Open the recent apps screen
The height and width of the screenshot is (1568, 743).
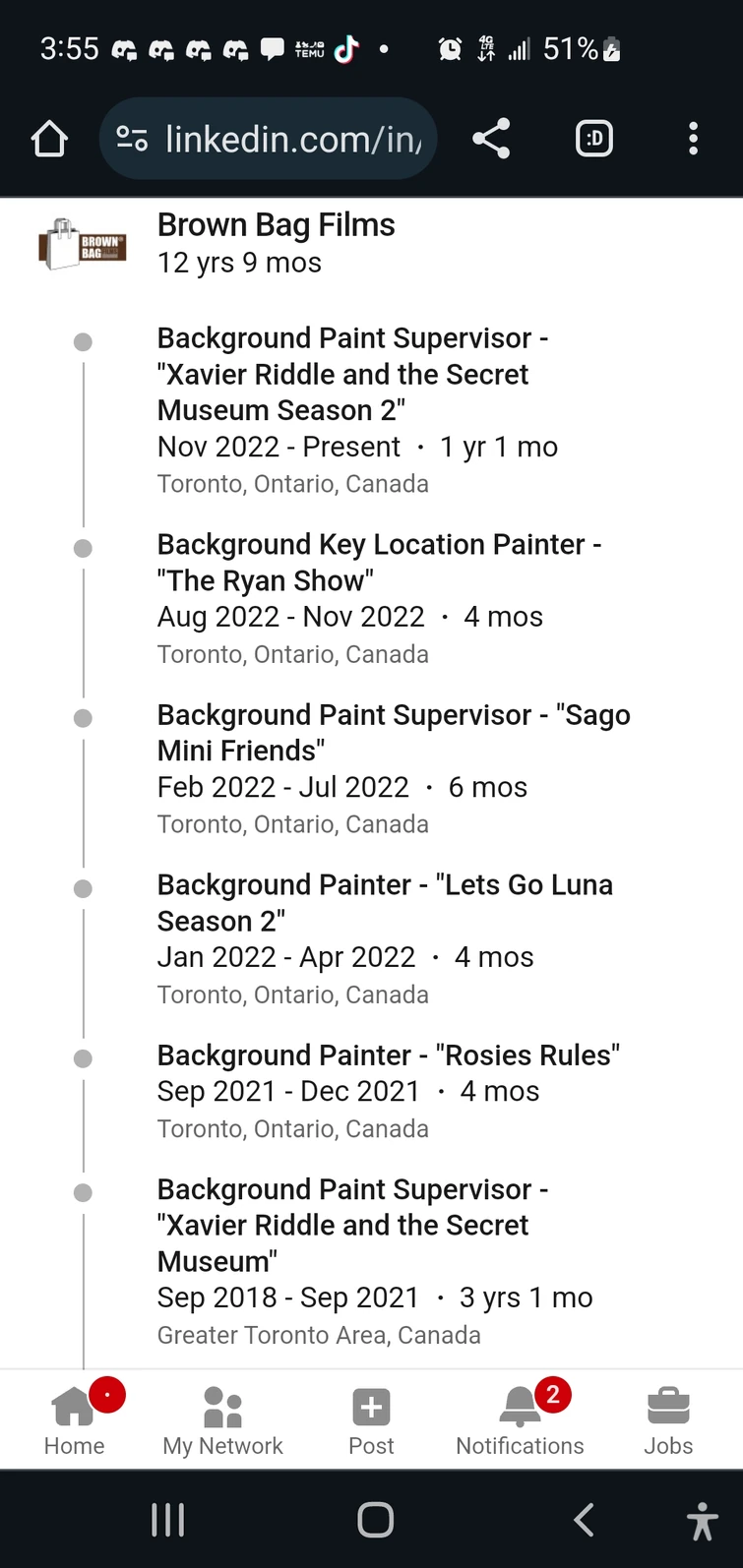pyautogui.click(x=168, y=1520)
